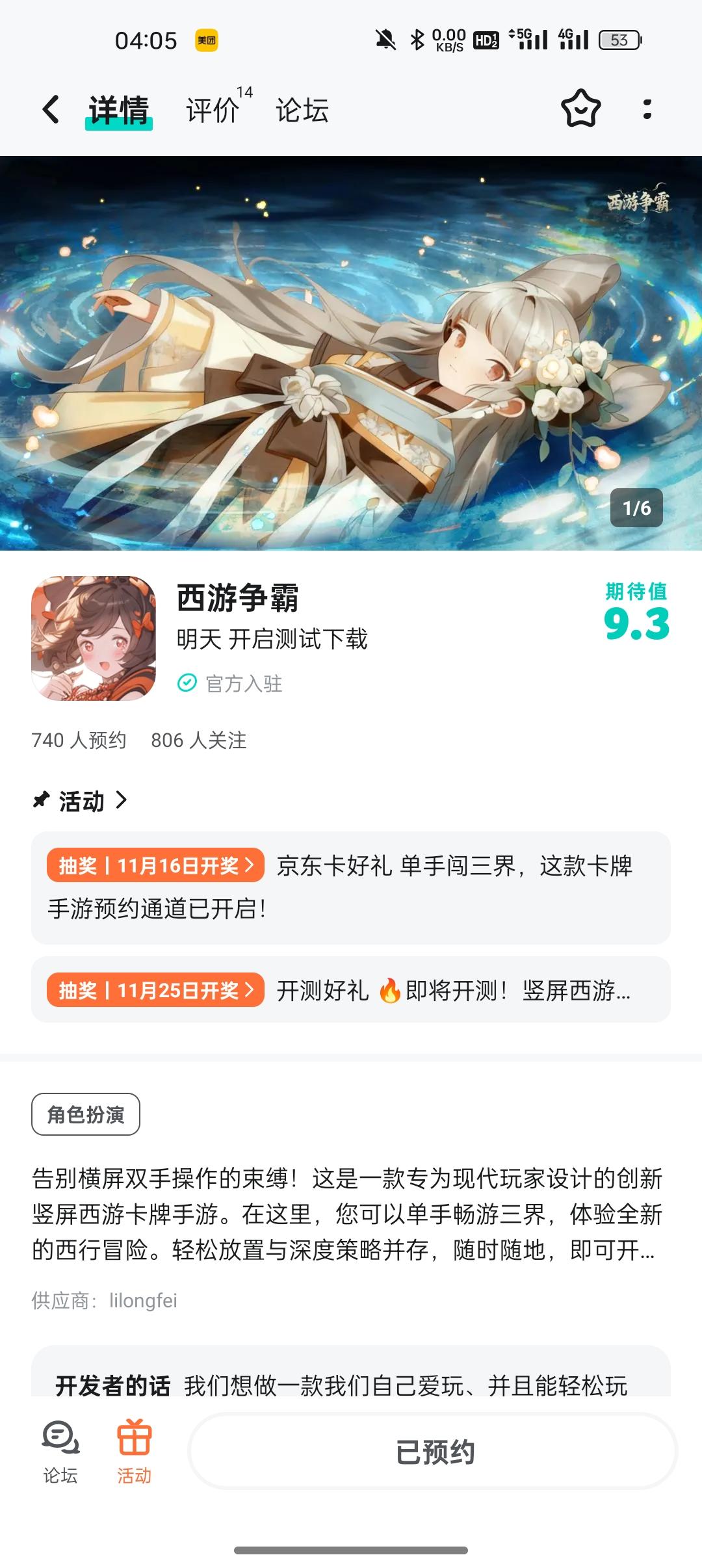
Task: Open the game banner screenshot
Action: pyautogui.click(x=351, y=351)
